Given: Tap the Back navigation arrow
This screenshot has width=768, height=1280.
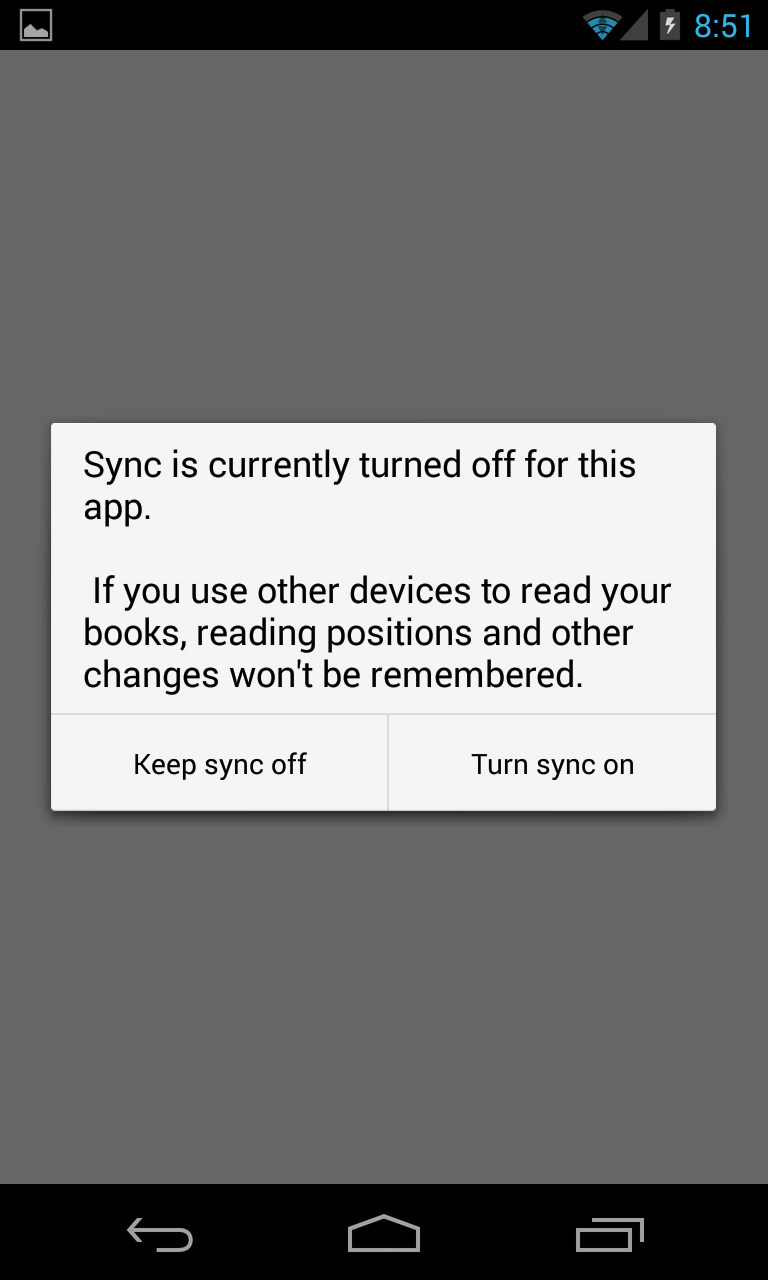Looking at the screenshot, I should click(x=159, y=1235).
